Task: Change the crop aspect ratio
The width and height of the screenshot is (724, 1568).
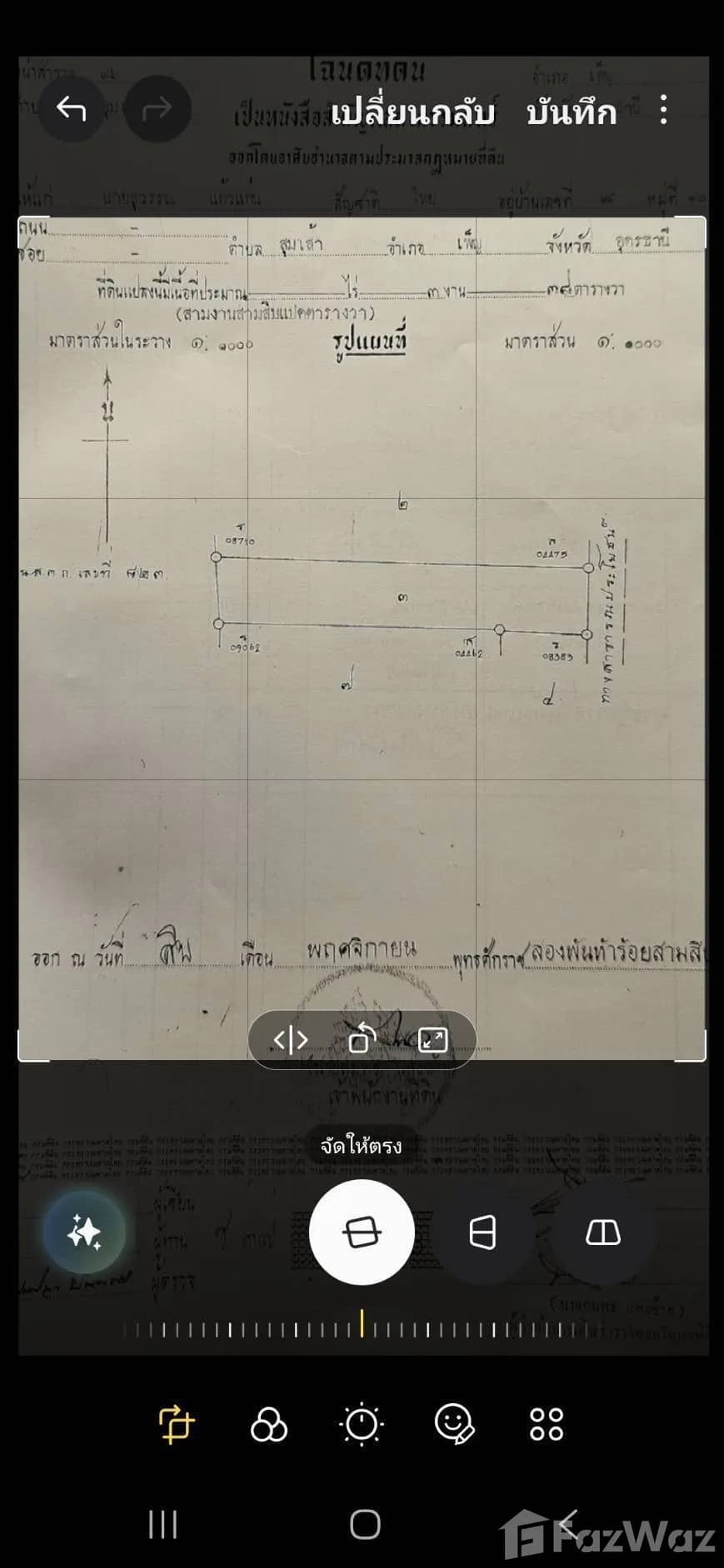Action: [x=433, y=1039]
